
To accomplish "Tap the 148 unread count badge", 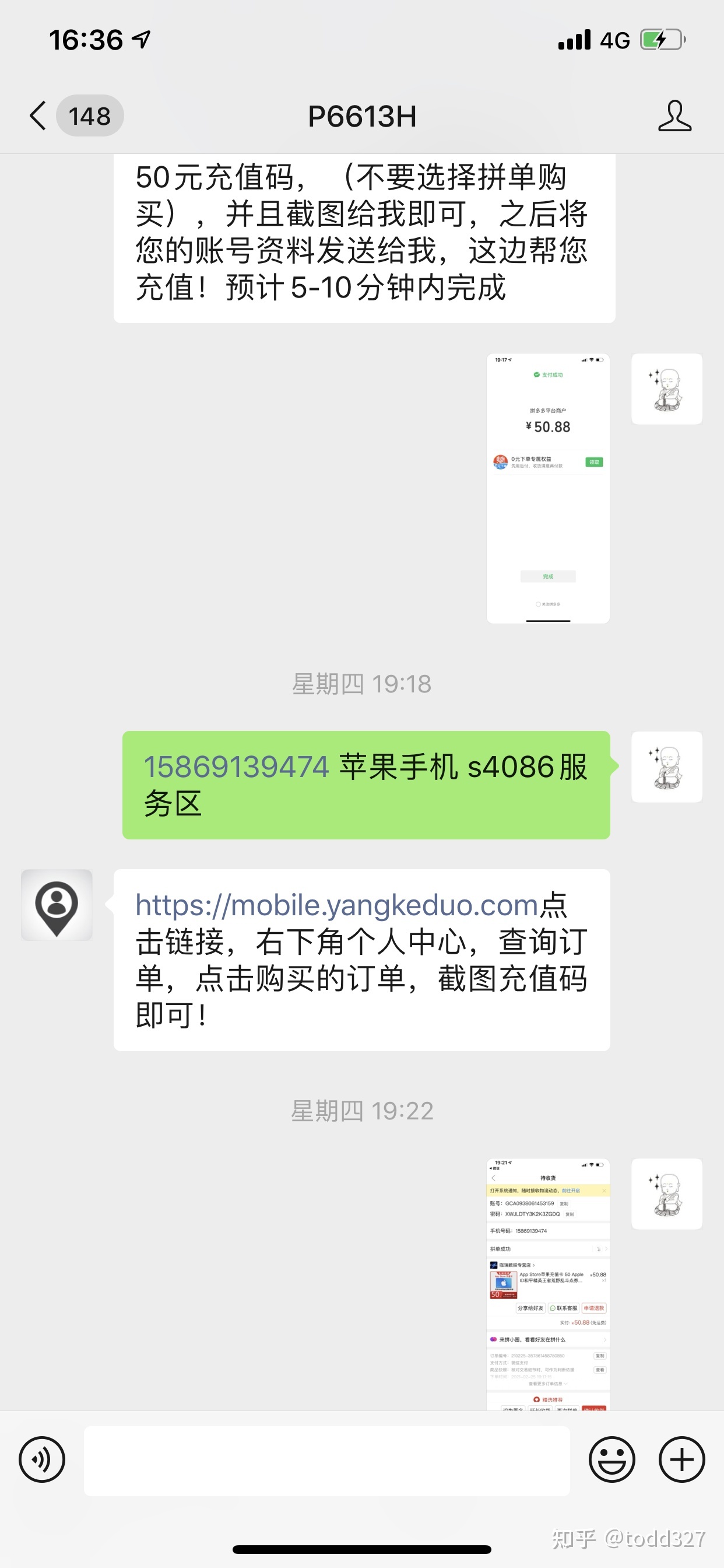I will [x=89, y=116].
